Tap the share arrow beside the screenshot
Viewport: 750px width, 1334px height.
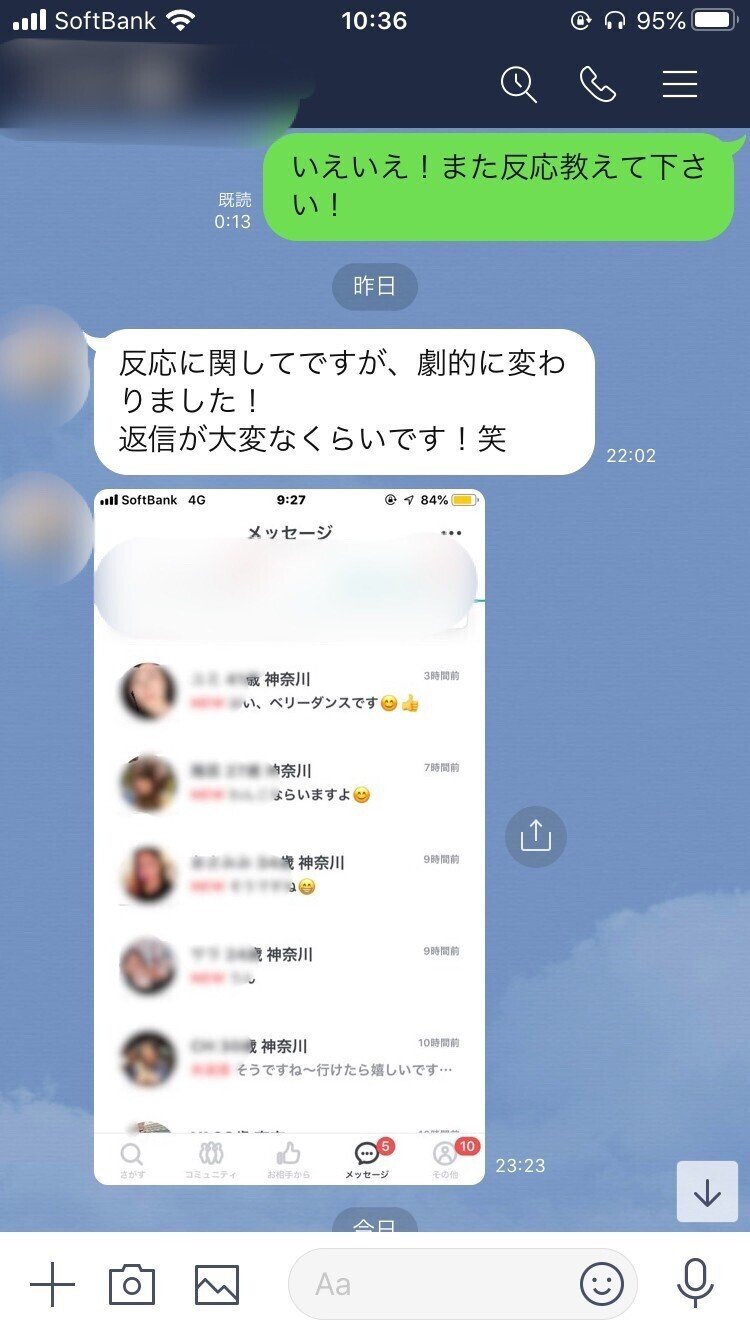point(536,836)
